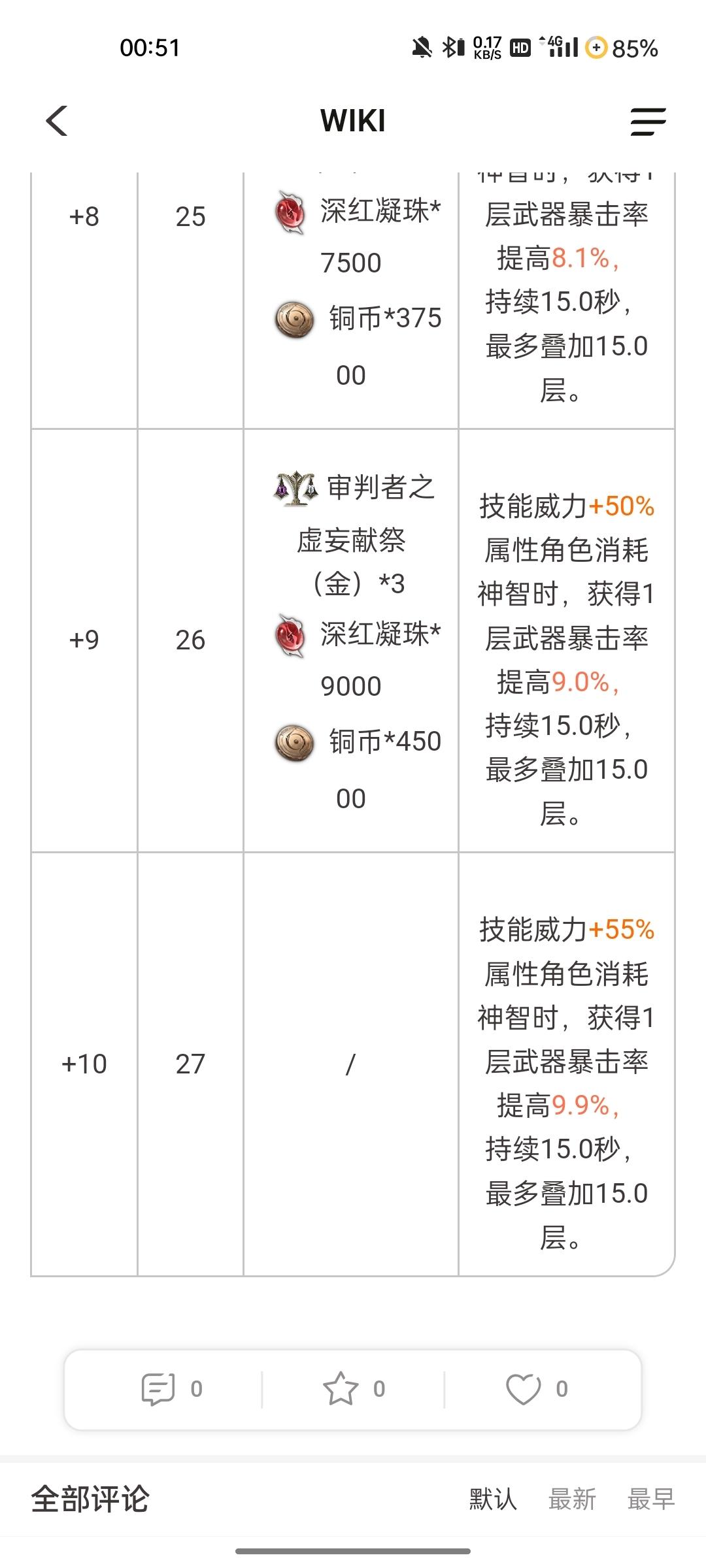Screen dimensions: 706x1568
Task: Sort comments by 默认
Action: click(x=493, y=1499)
